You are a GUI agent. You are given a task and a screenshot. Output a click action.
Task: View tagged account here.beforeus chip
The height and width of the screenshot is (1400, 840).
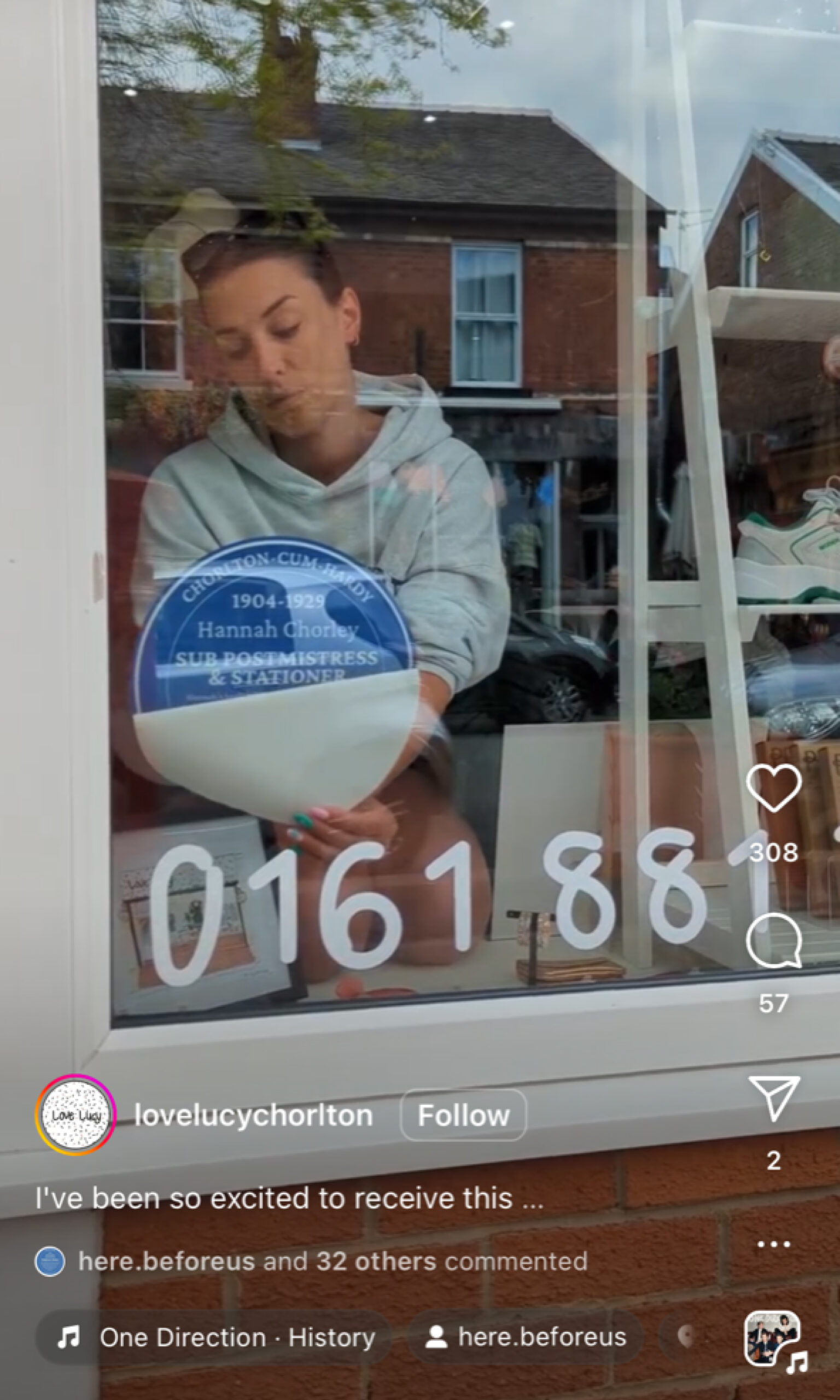[527, 1337]
